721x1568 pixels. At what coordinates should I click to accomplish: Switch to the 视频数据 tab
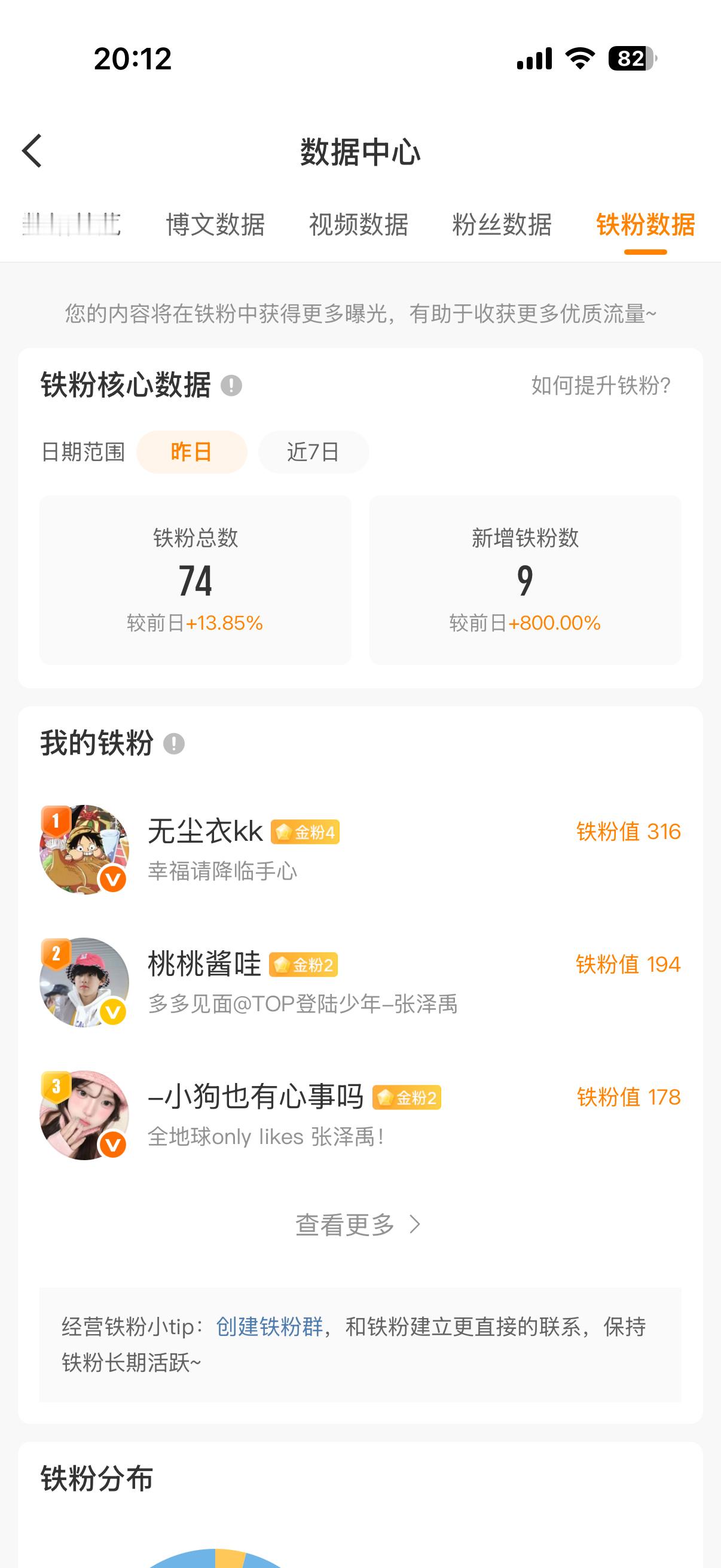358,225
